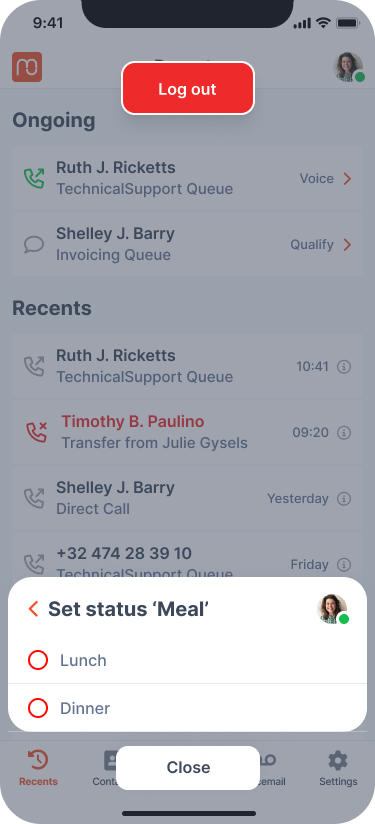
Task: Open Shelley J. Barry's Invoicing Queue chat
Action: pyautogui.click(x=188, y=244)
